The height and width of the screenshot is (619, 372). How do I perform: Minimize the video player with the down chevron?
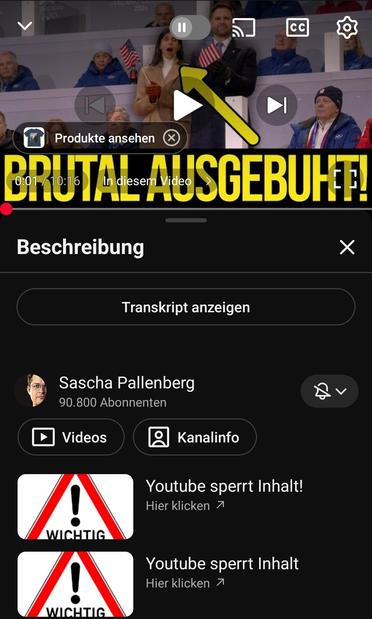25,26
